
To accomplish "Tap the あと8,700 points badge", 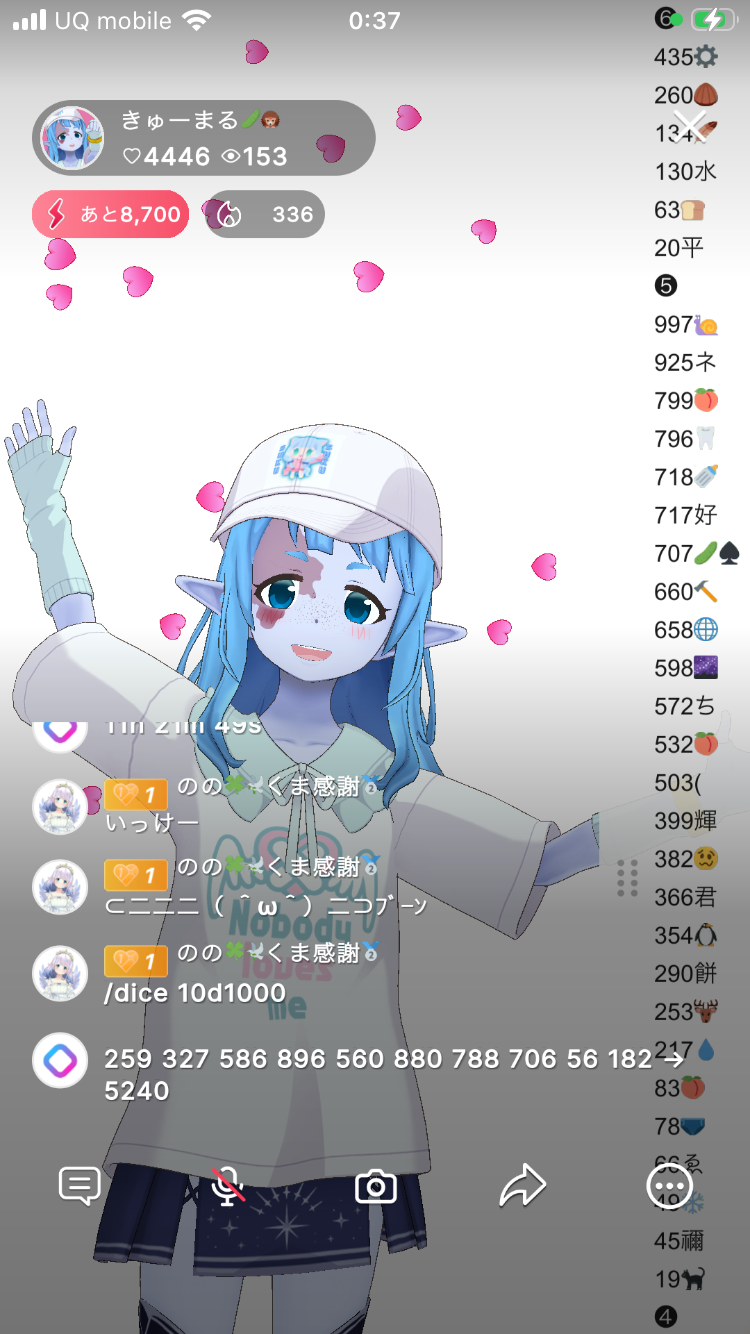I will pyautogui.click(x=111, y=214).
